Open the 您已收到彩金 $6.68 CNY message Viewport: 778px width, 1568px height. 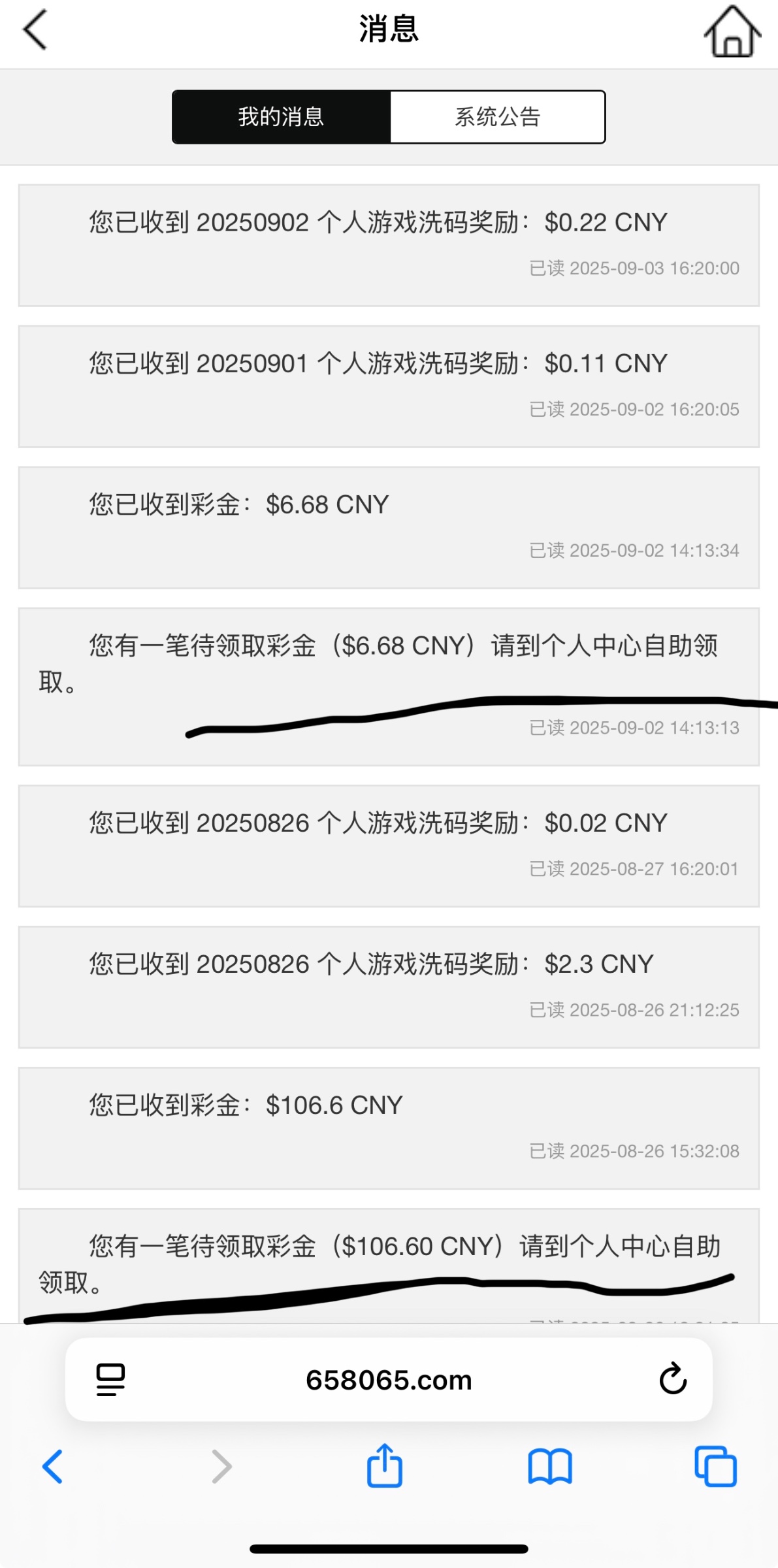(x=389, y=527)
